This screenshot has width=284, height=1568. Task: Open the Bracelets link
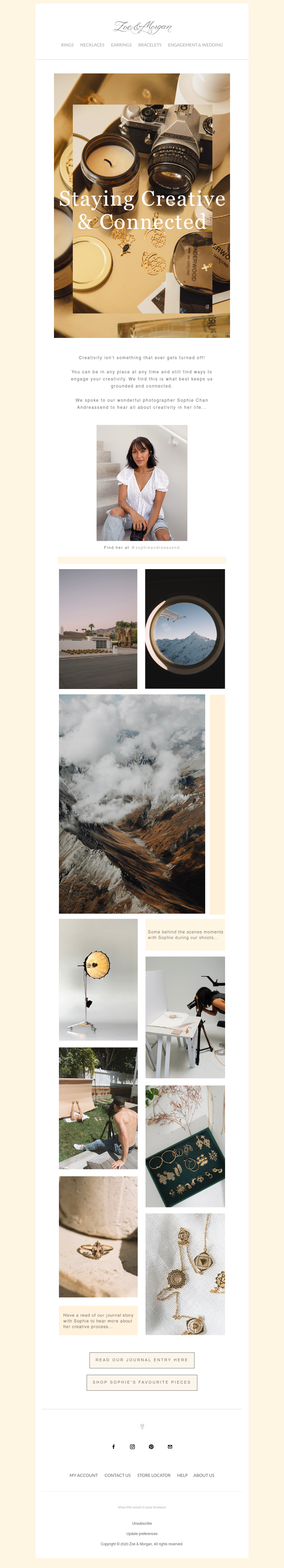tap(150, 45)
